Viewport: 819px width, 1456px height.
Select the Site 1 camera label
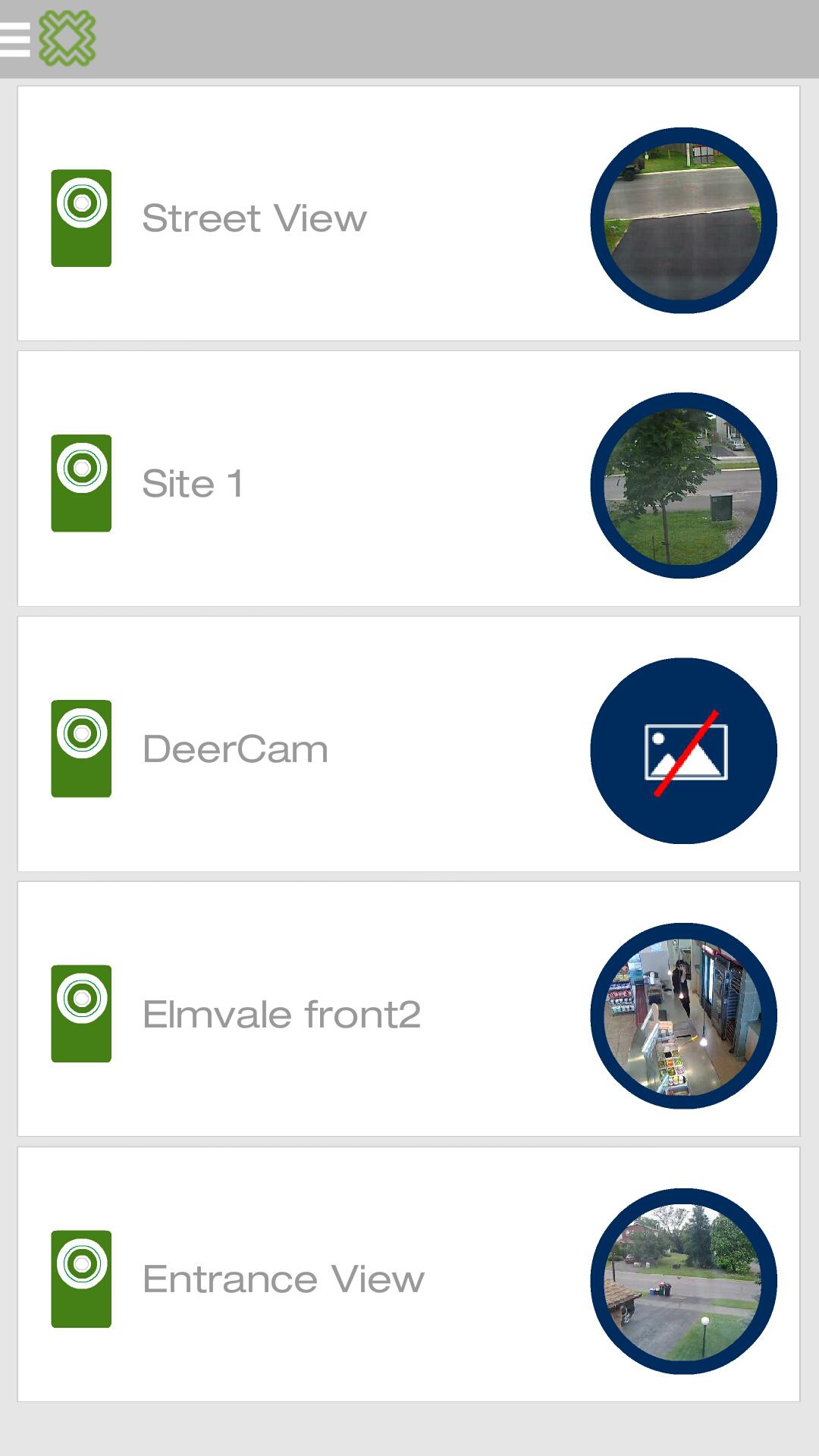tap(193, 483)
